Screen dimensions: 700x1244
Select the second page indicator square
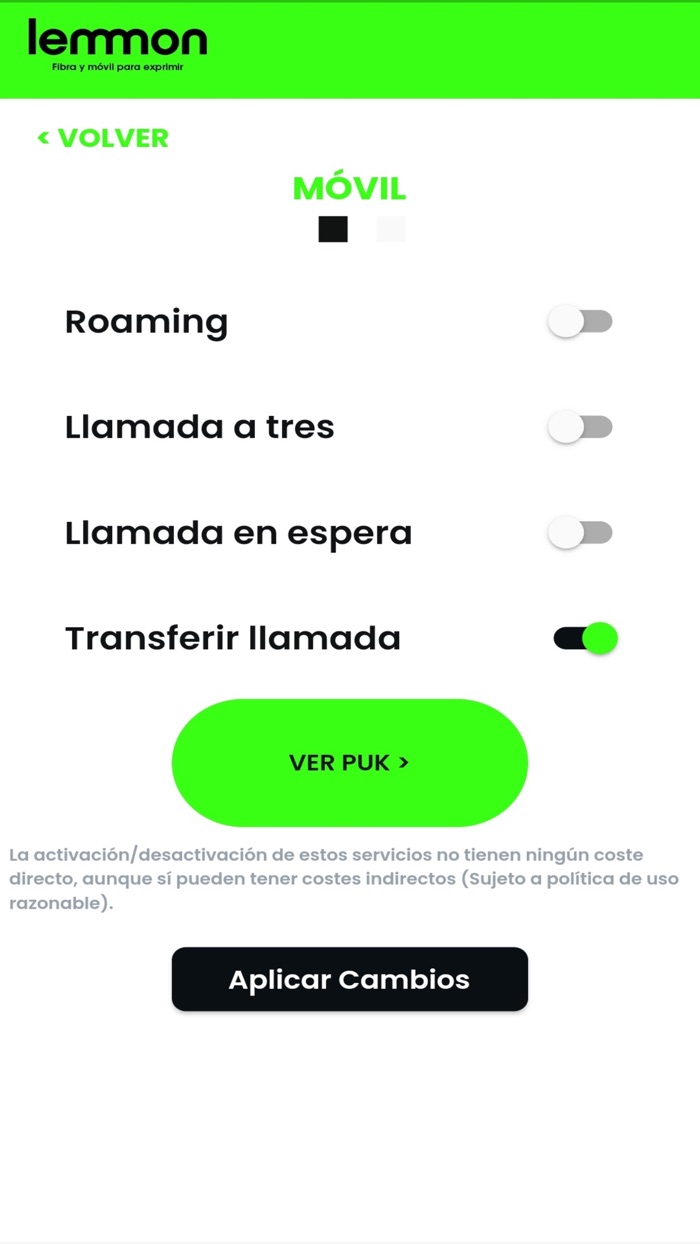[x=391, y=229]
